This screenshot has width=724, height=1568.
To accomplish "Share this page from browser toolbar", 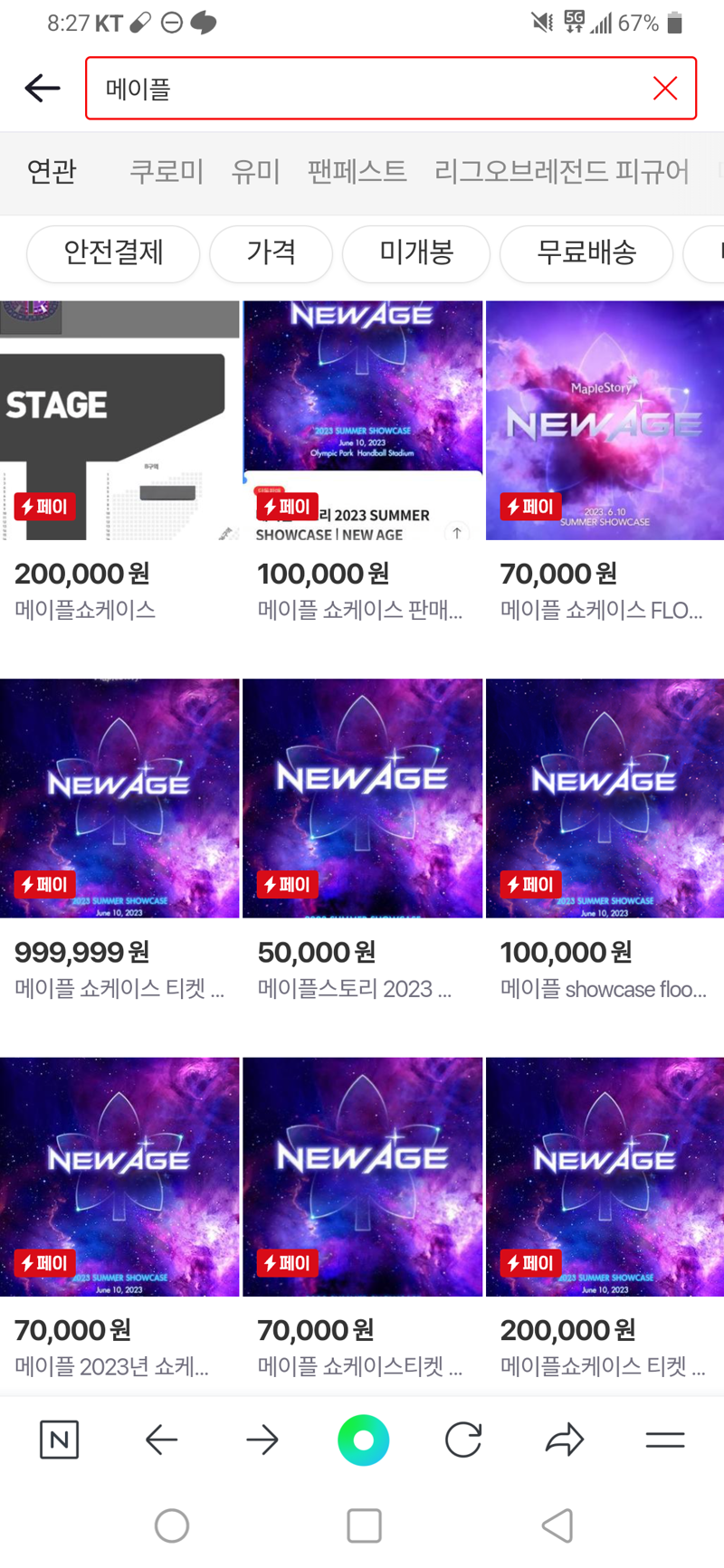I will [564, 1440].
